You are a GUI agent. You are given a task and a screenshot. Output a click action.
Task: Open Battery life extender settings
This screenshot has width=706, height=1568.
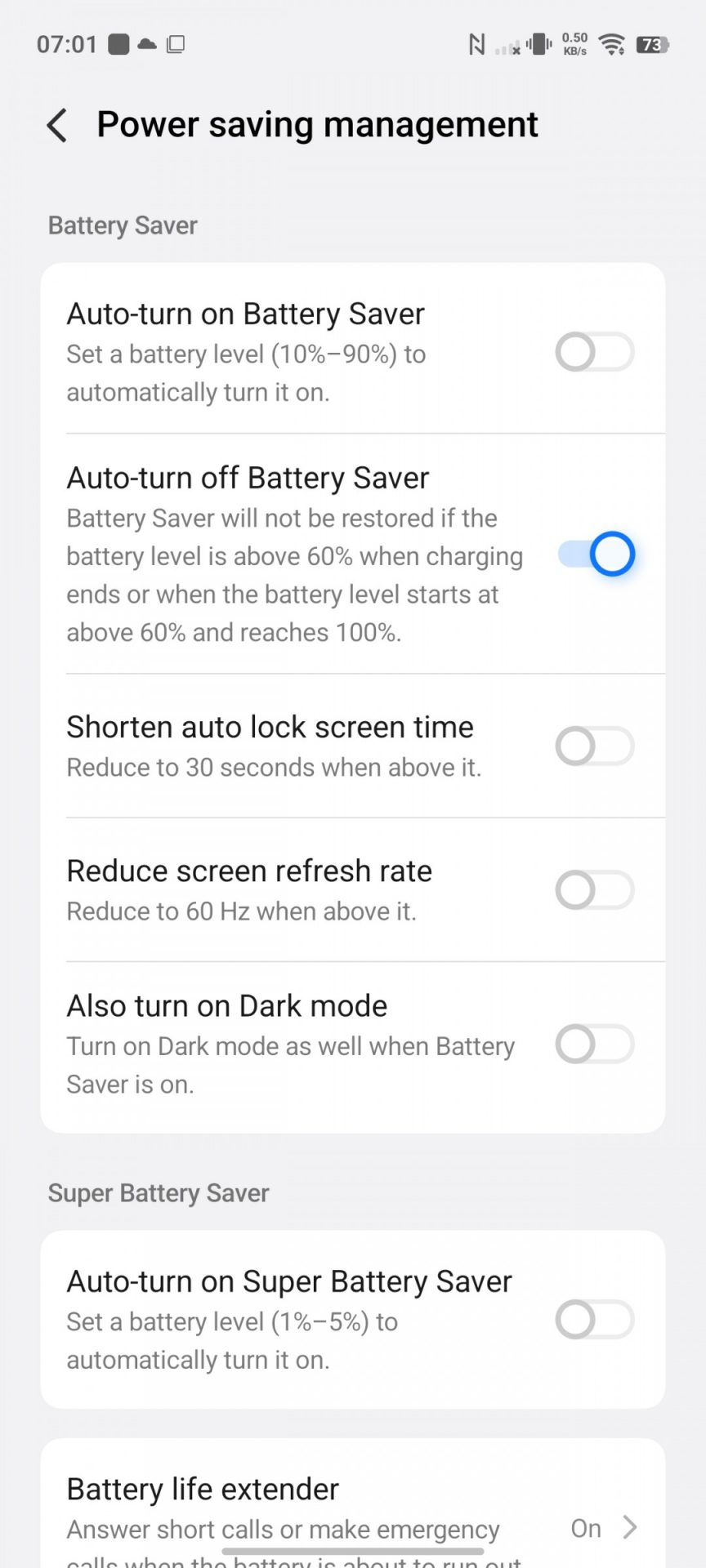[x=353, y=1521]
